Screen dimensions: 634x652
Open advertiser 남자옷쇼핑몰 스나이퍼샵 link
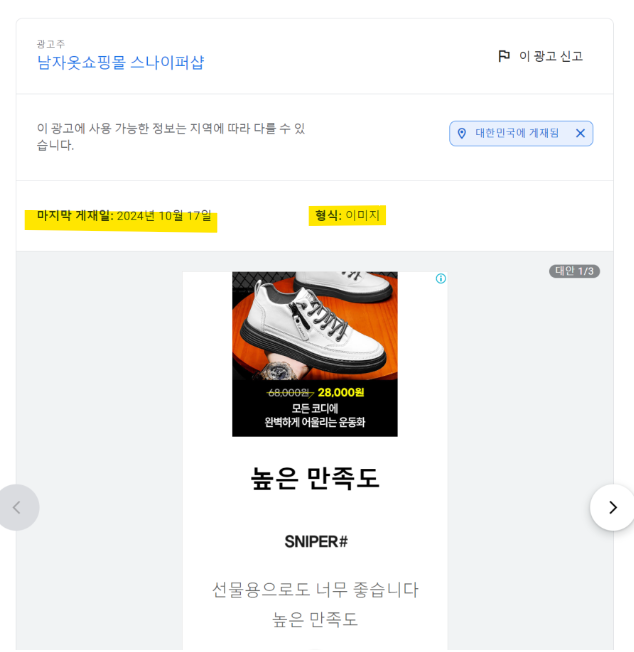pos(120,62)
